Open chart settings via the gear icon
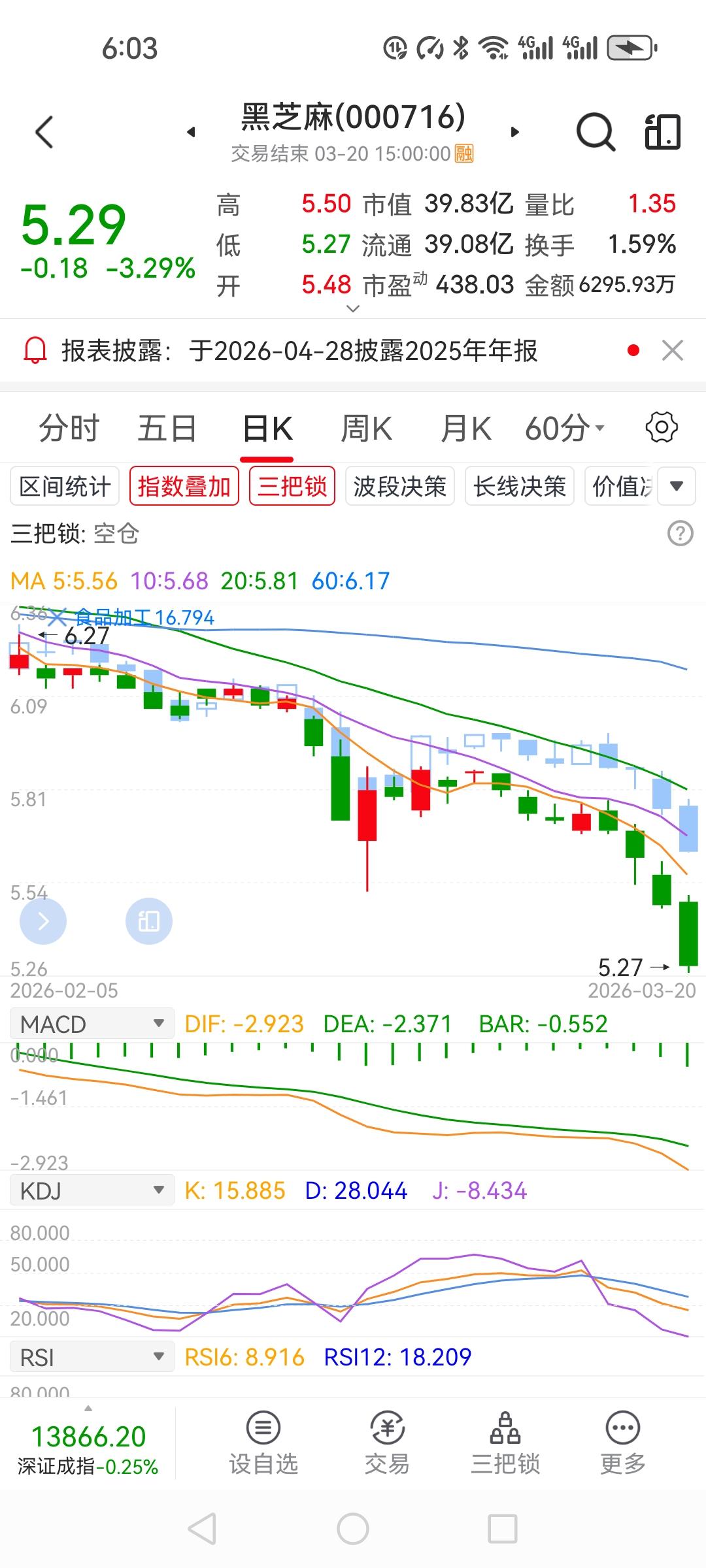Viewport: 706px width, 1568px height. (x=662, y=427)
